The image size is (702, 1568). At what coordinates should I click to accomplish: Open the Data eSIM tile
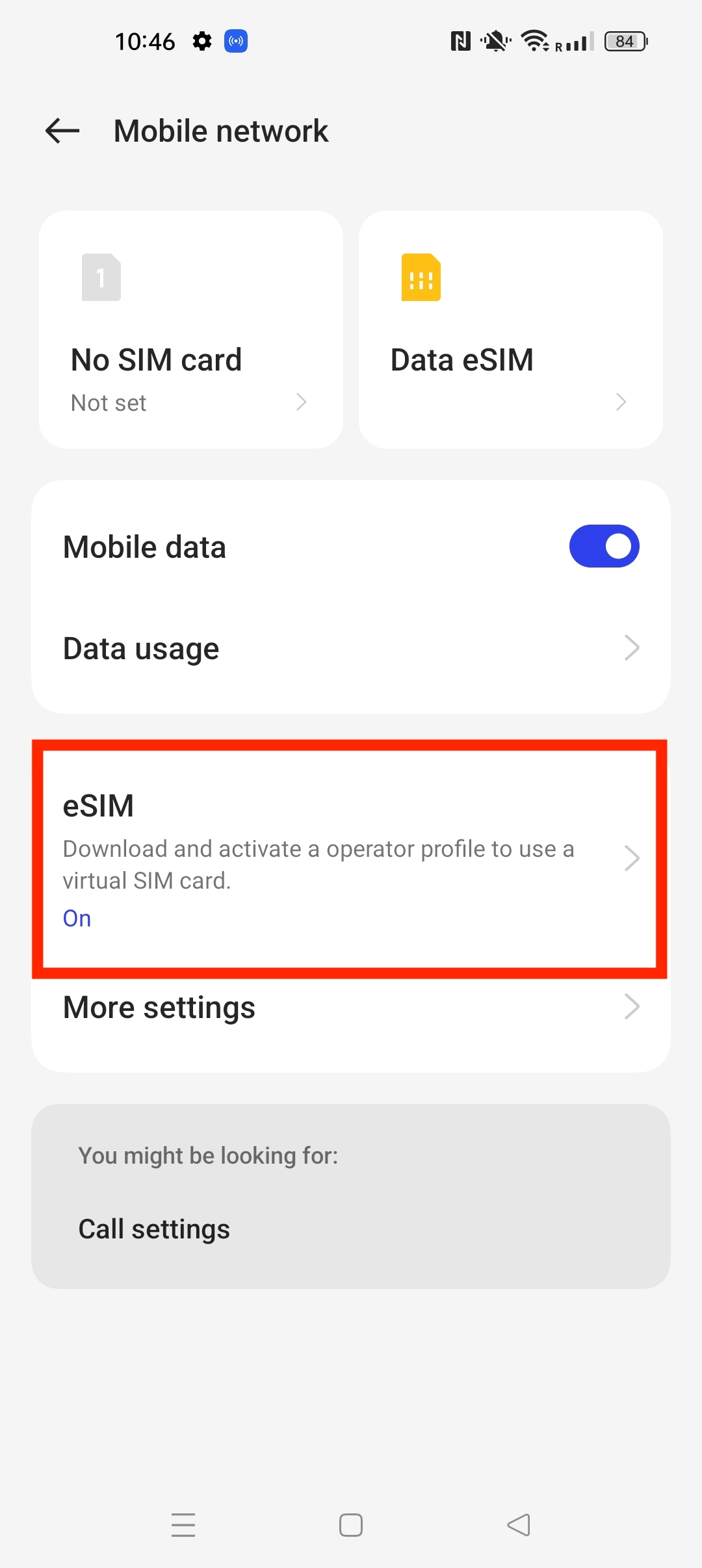tap(510, 330)
